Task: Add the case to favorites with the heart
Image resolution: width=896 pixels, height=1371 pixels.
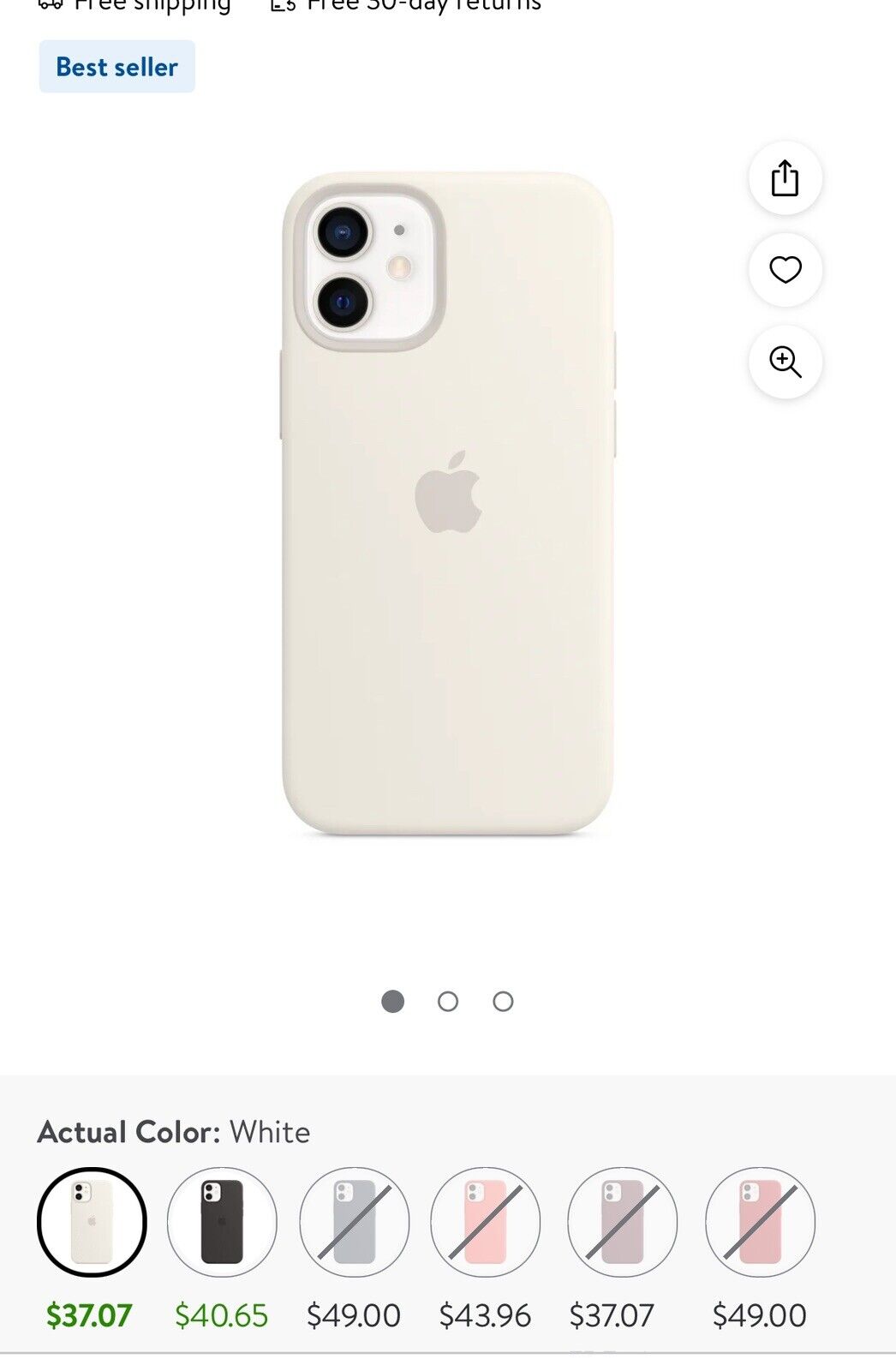Action: [785, 270]
